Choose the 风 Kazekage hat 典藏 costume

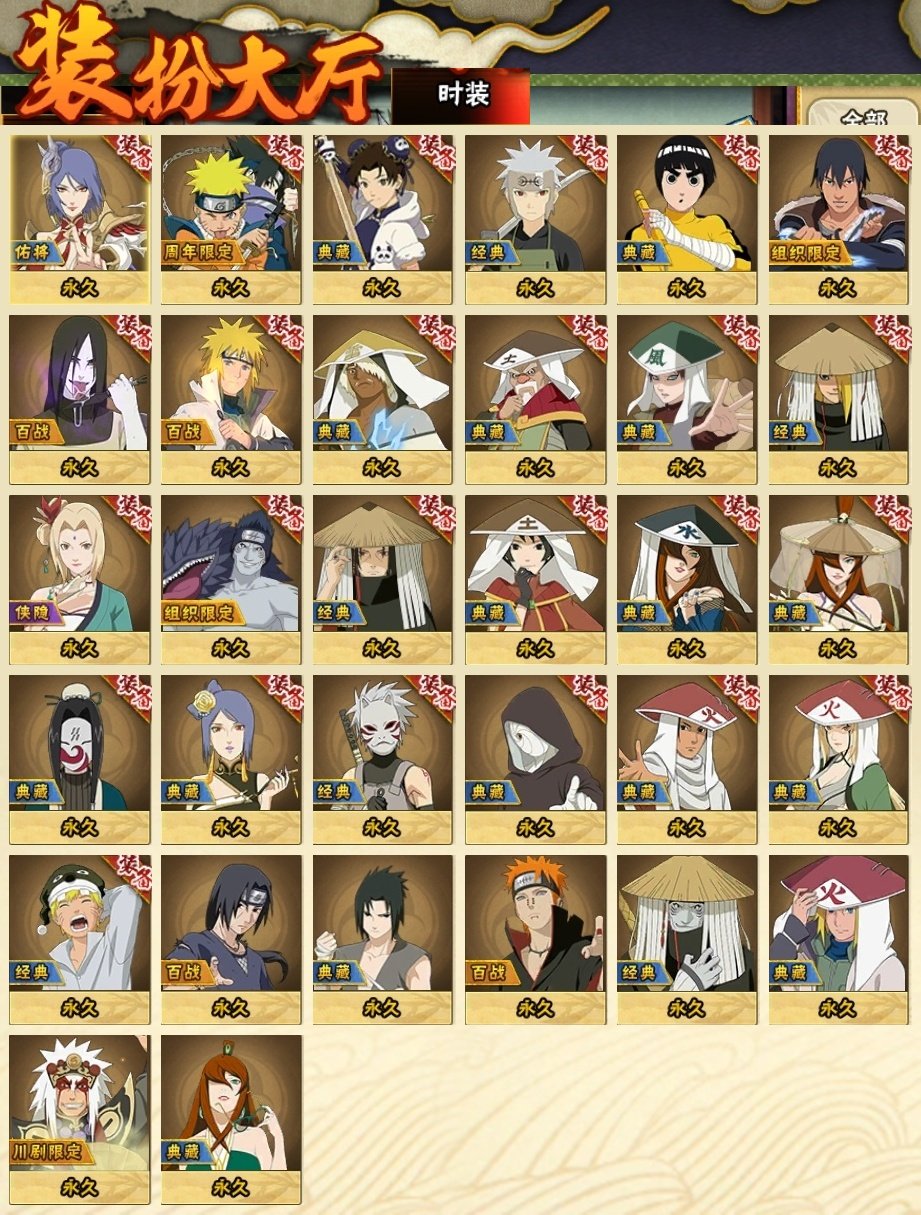(x=686, y=385)
